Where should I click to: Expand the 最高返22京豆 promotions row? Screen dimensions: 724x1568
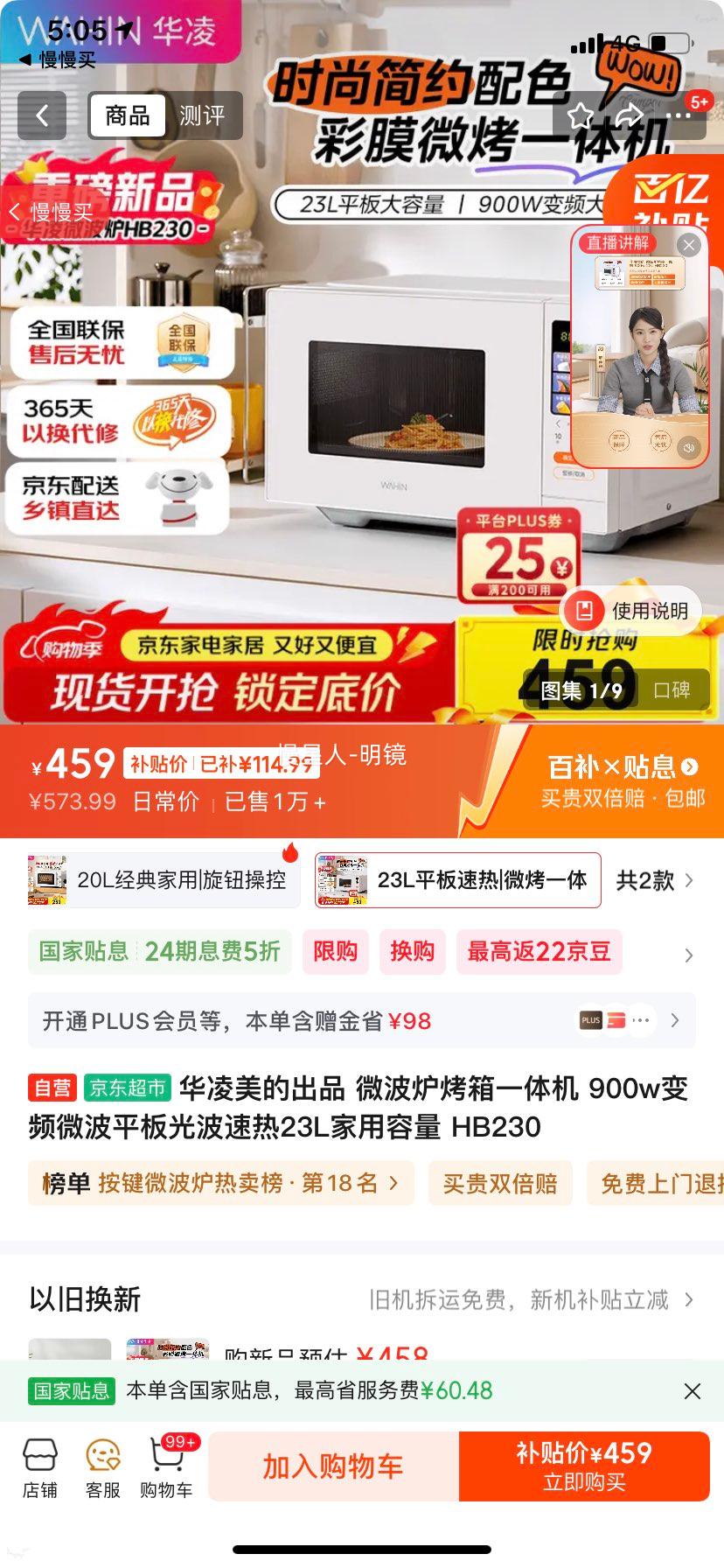coord(539,951)
